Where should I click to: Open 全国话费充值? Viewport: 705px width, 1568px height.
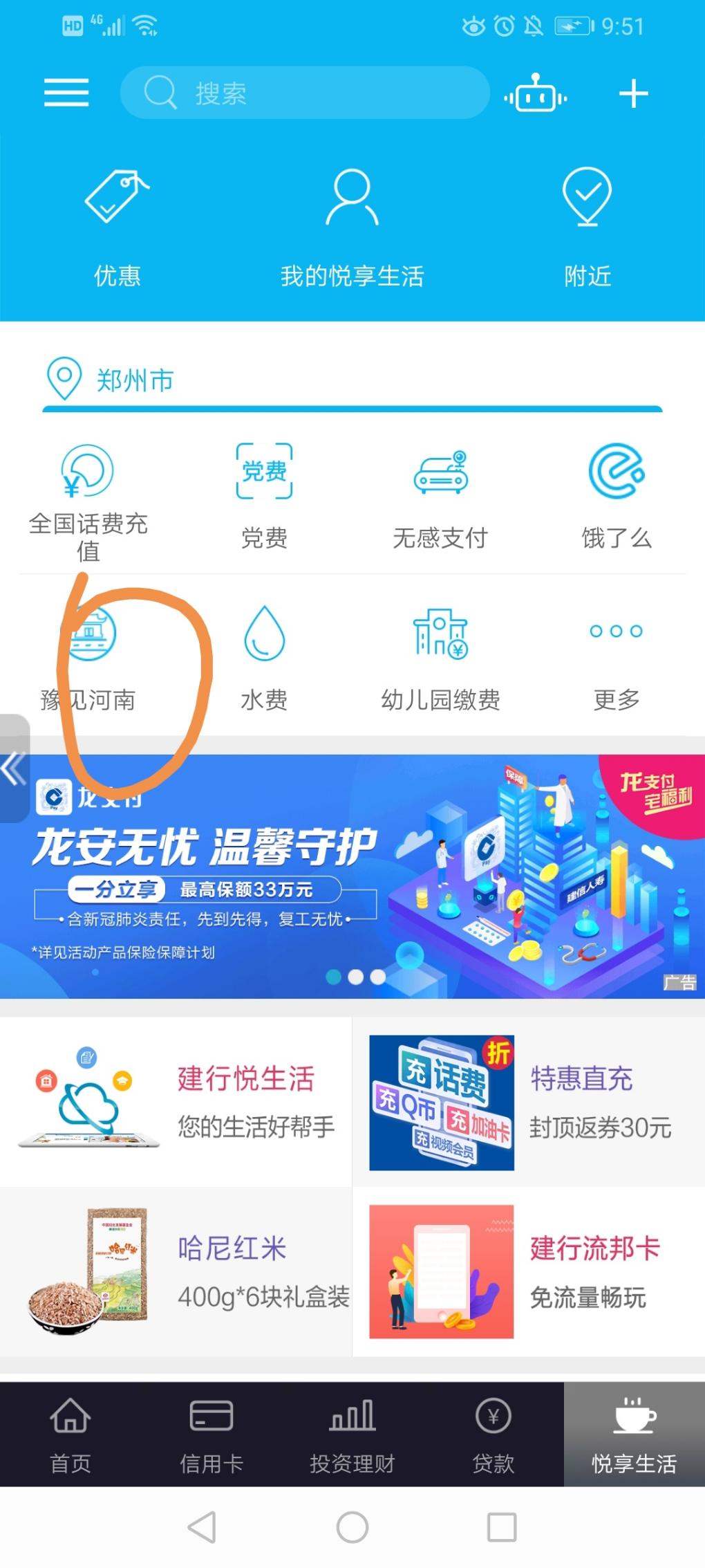coord(88,501)
